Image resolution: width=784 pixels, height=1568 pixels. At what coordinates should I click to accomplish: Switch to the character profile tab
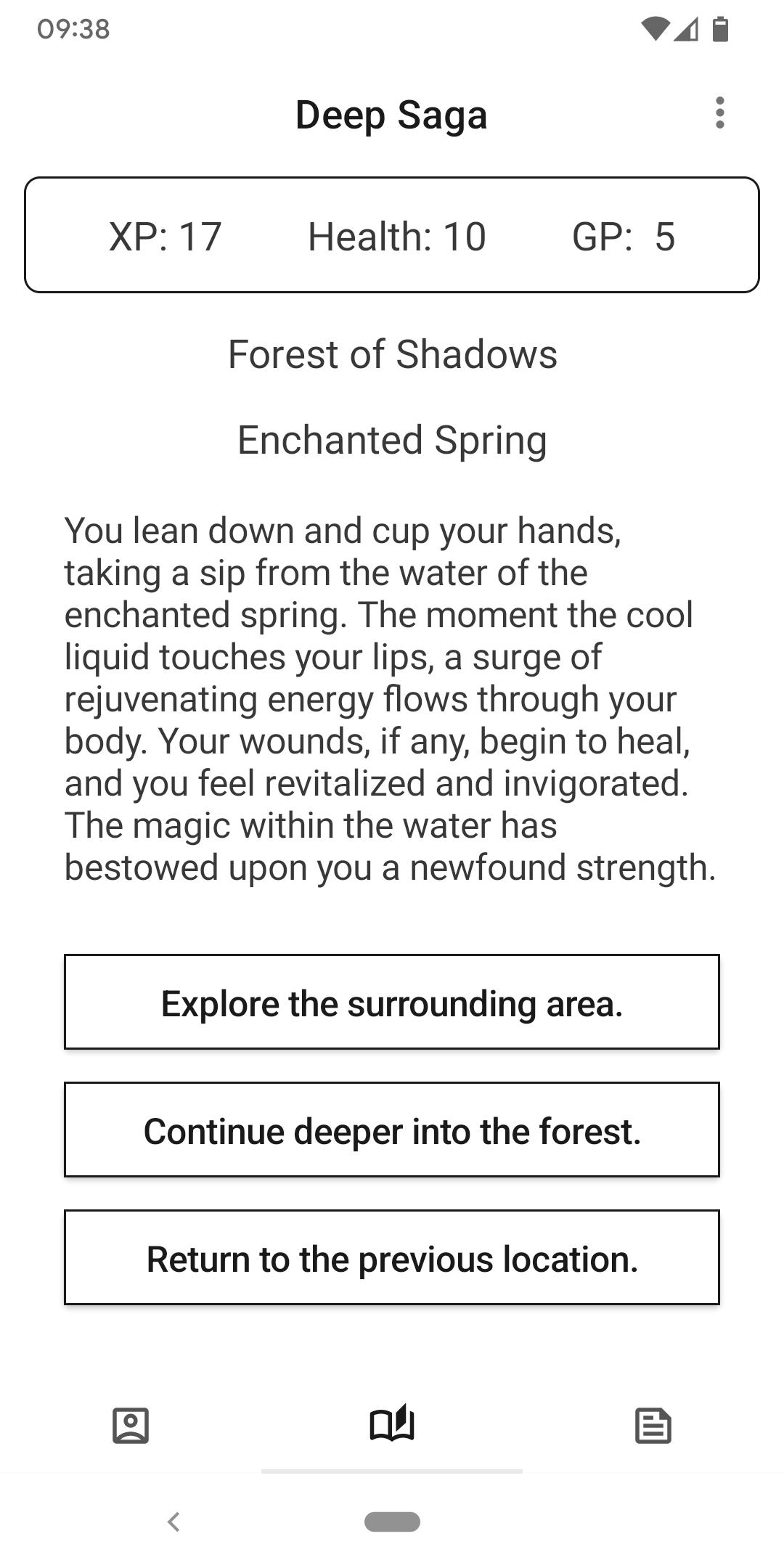pyautogui.click(x=131, y=1426)
